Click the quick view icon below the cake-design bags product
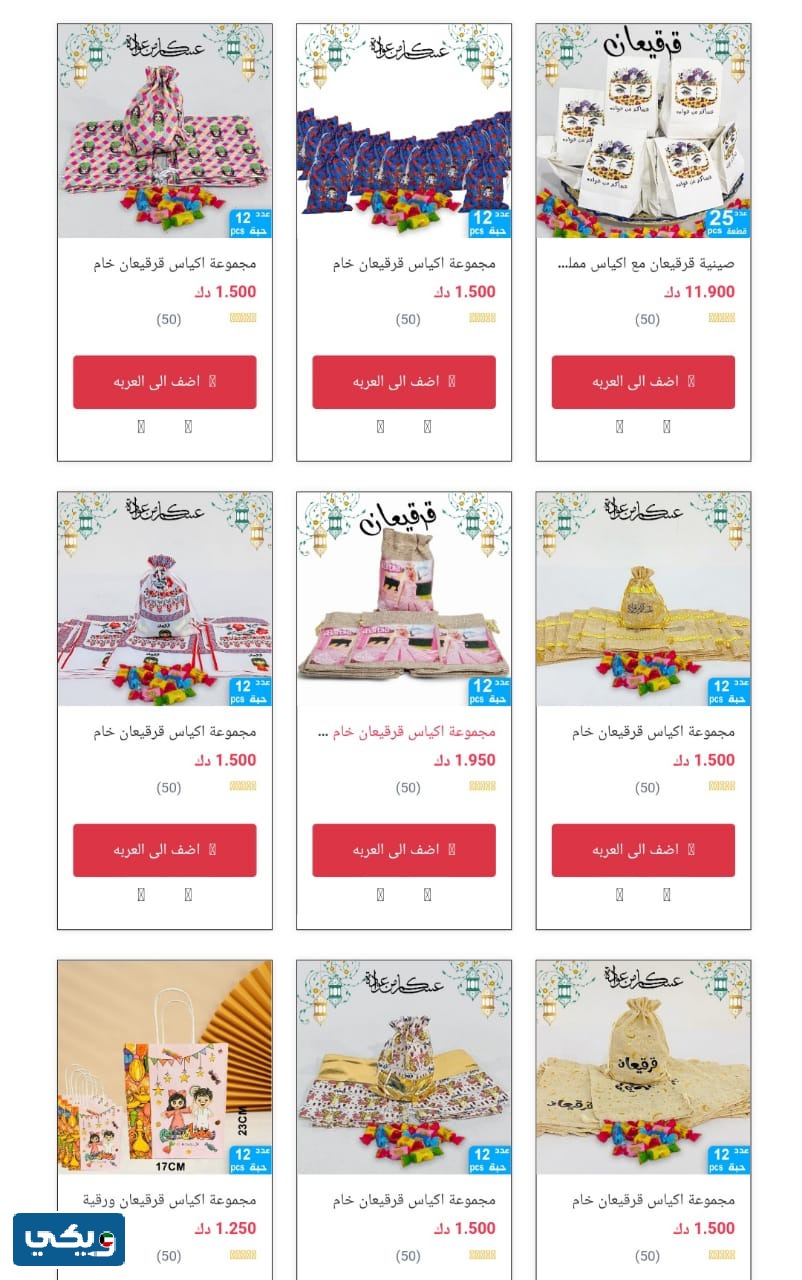This screenshot has width=802, height=1280. coord(140,895)
